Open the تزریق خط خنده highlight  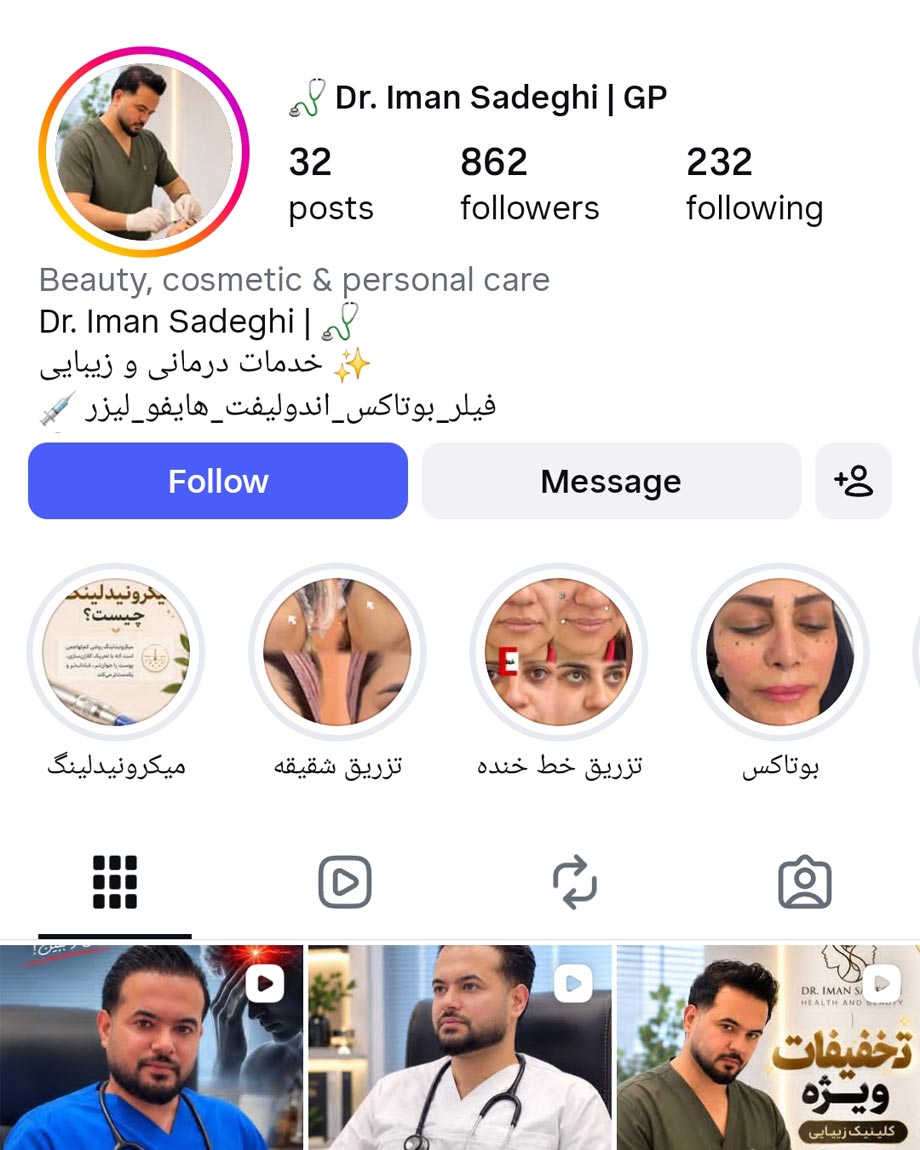point(559,651)
